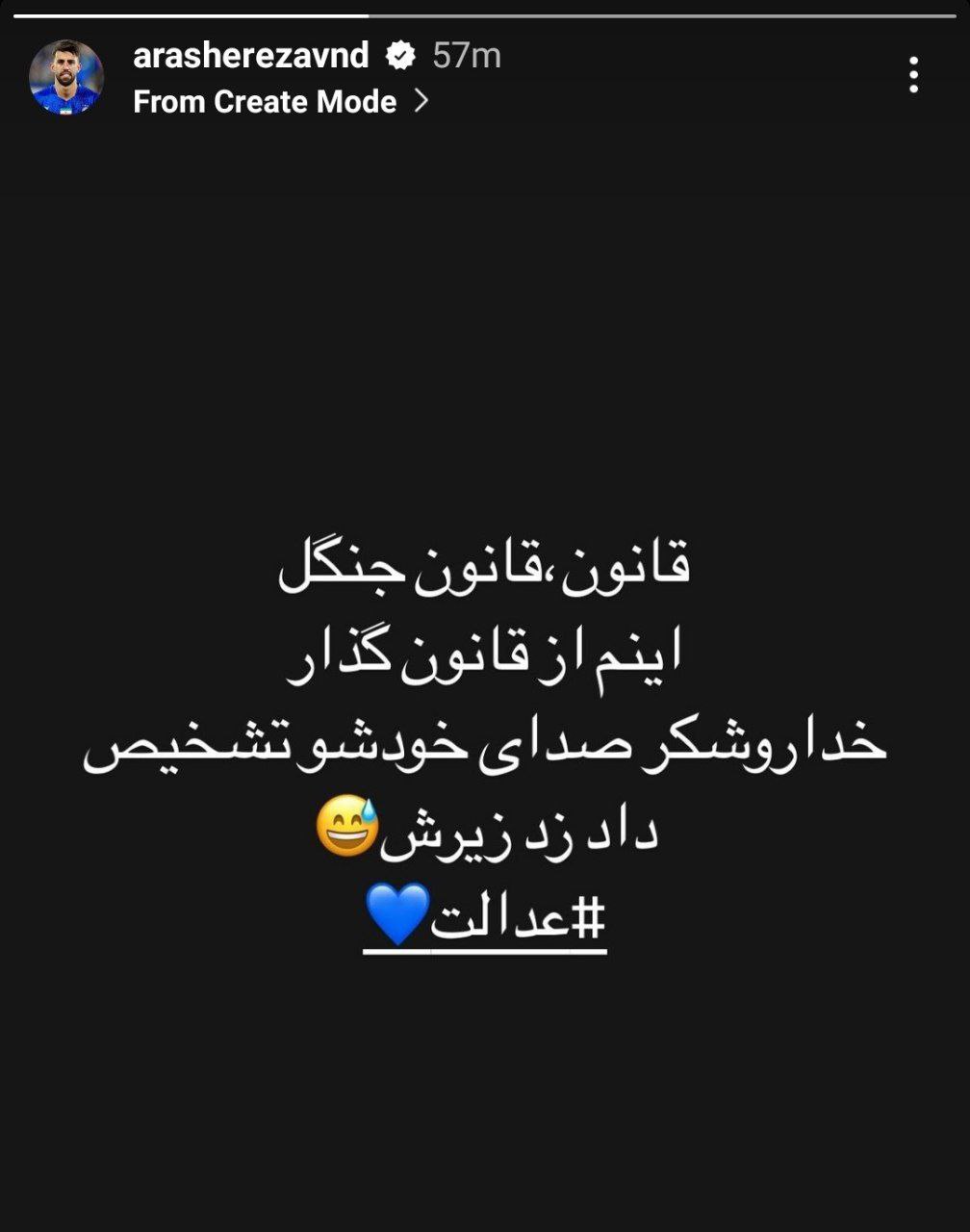The image size is (970, 1232).
Task: Open the underlined #عدالت hashtag
Action: pos(520,922)
